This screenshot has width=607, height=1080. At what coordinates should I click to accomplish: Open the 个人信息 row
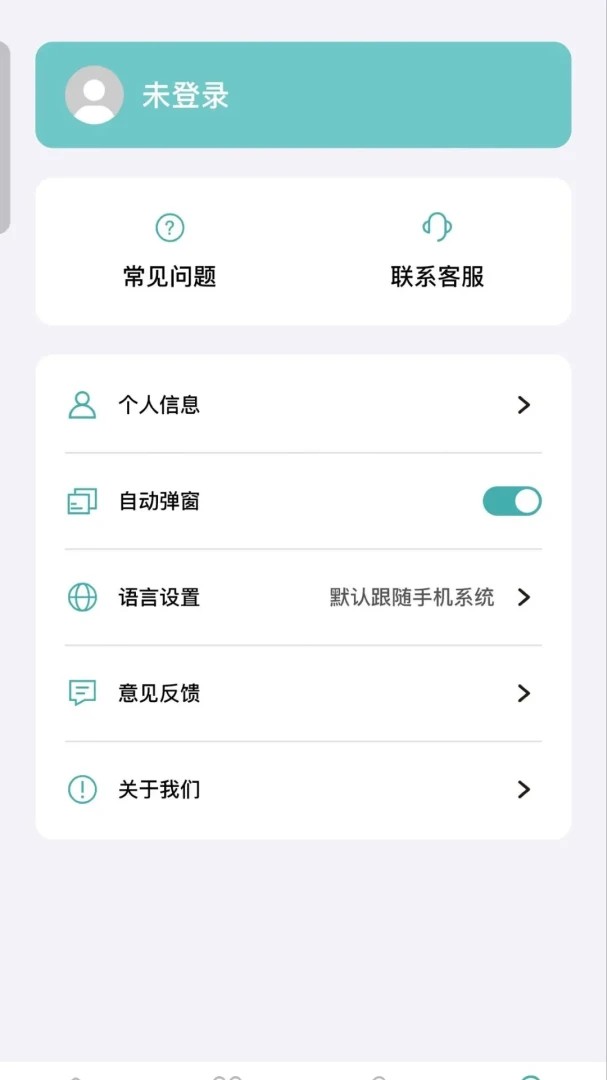303,405
